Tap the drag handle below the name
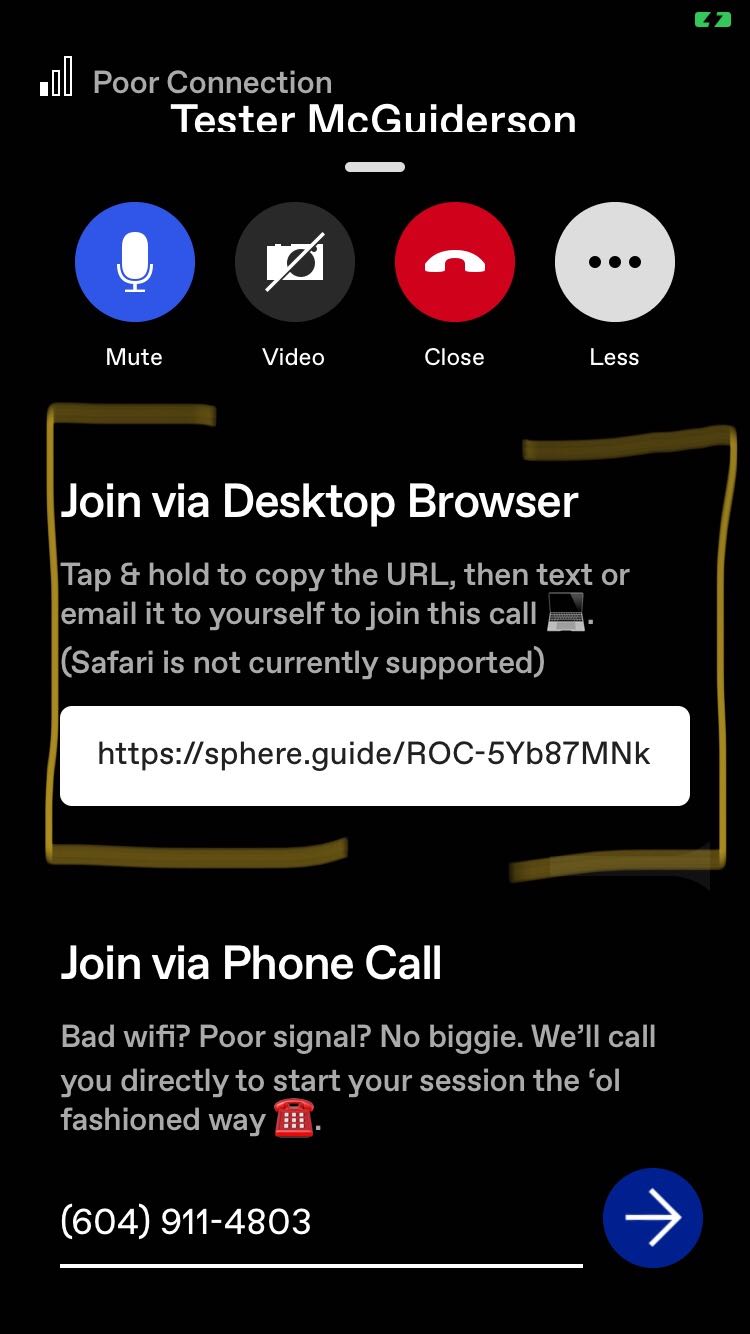Viewport: 750px width, 1334px height. click(375, 167)
